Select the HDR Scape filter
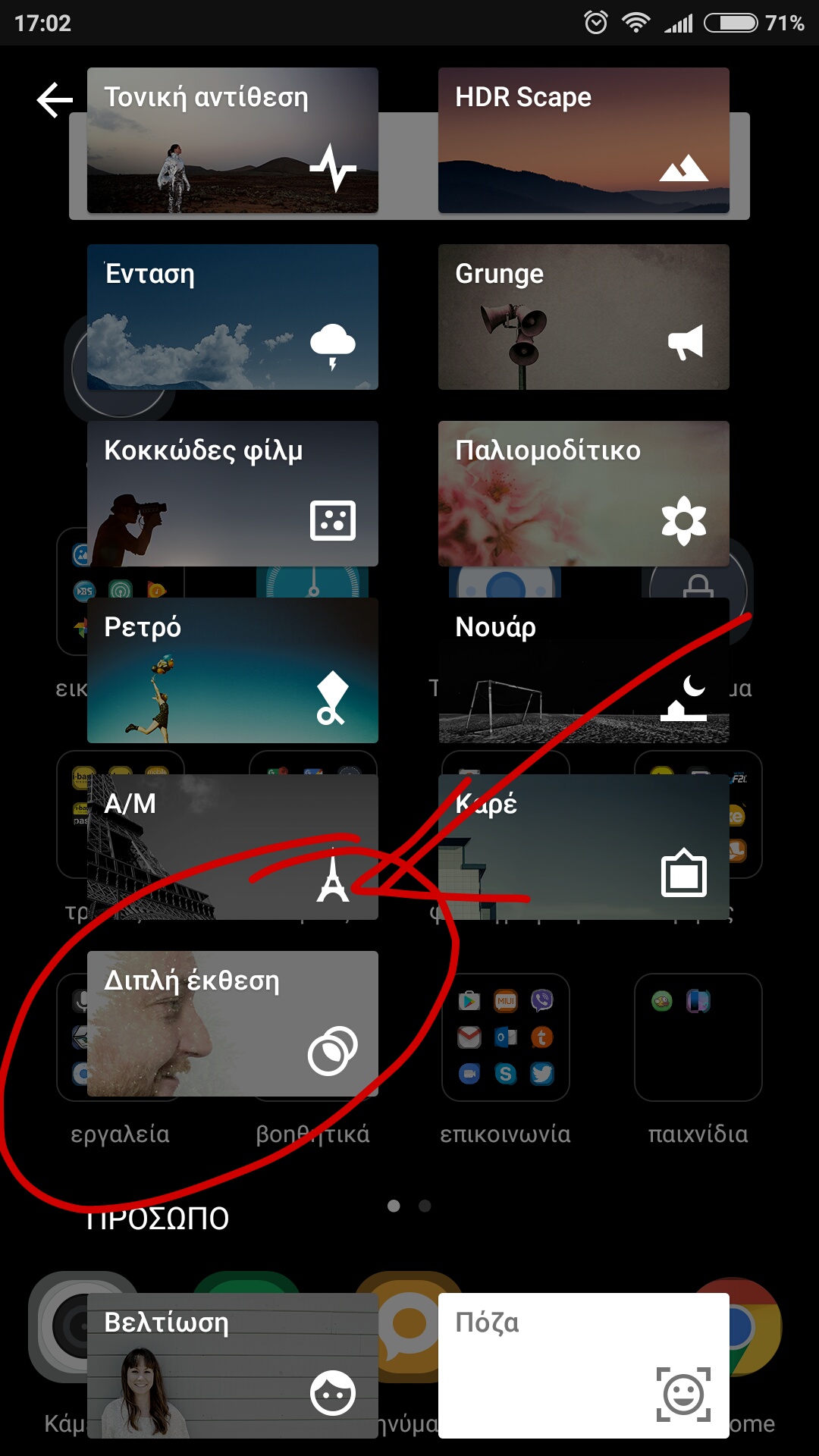The height and width of the screenshot is (1456, 819). click(x=583, y=140)
